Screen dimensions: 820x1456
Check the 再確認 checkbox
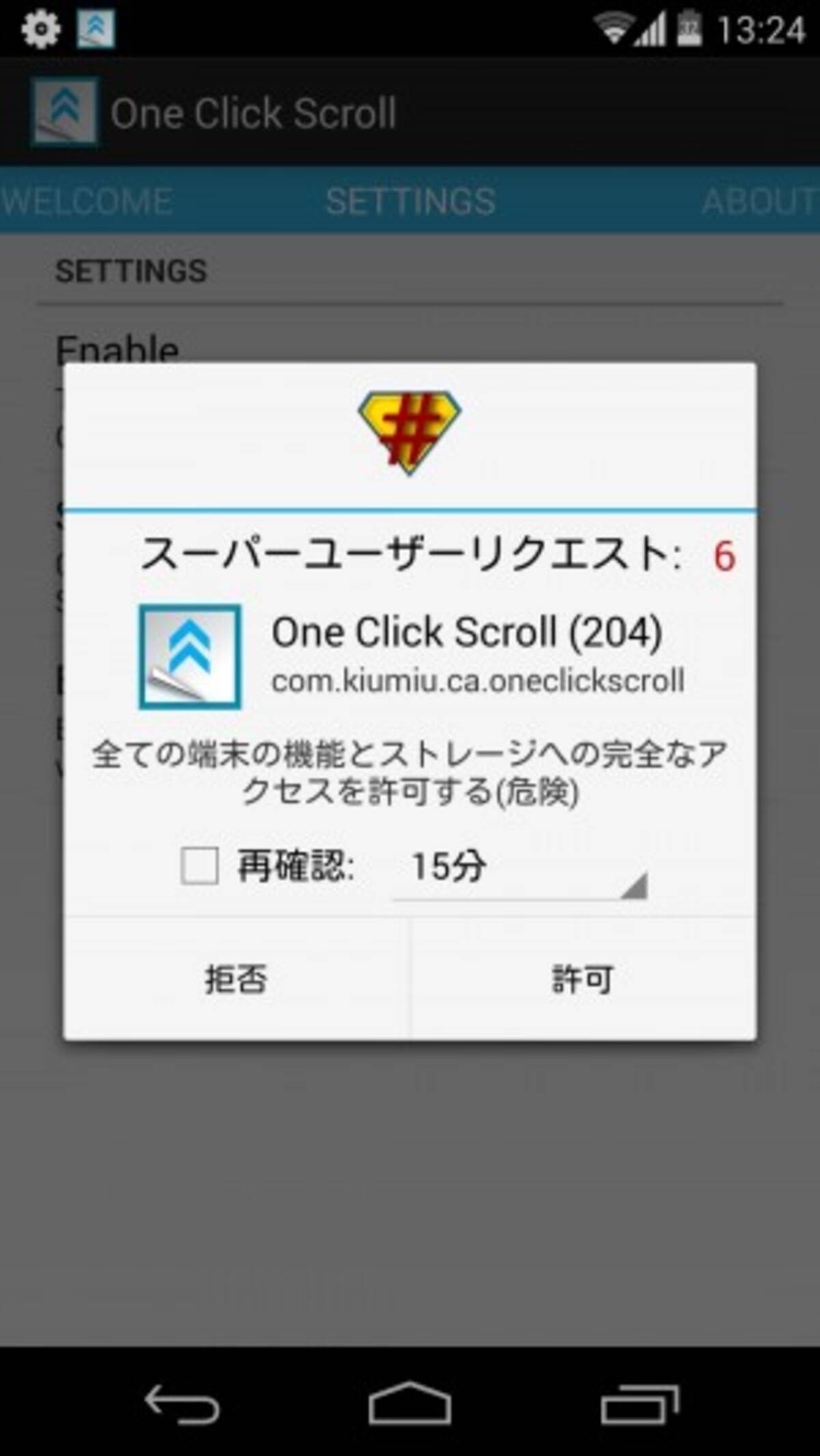[x=200, y=866]
